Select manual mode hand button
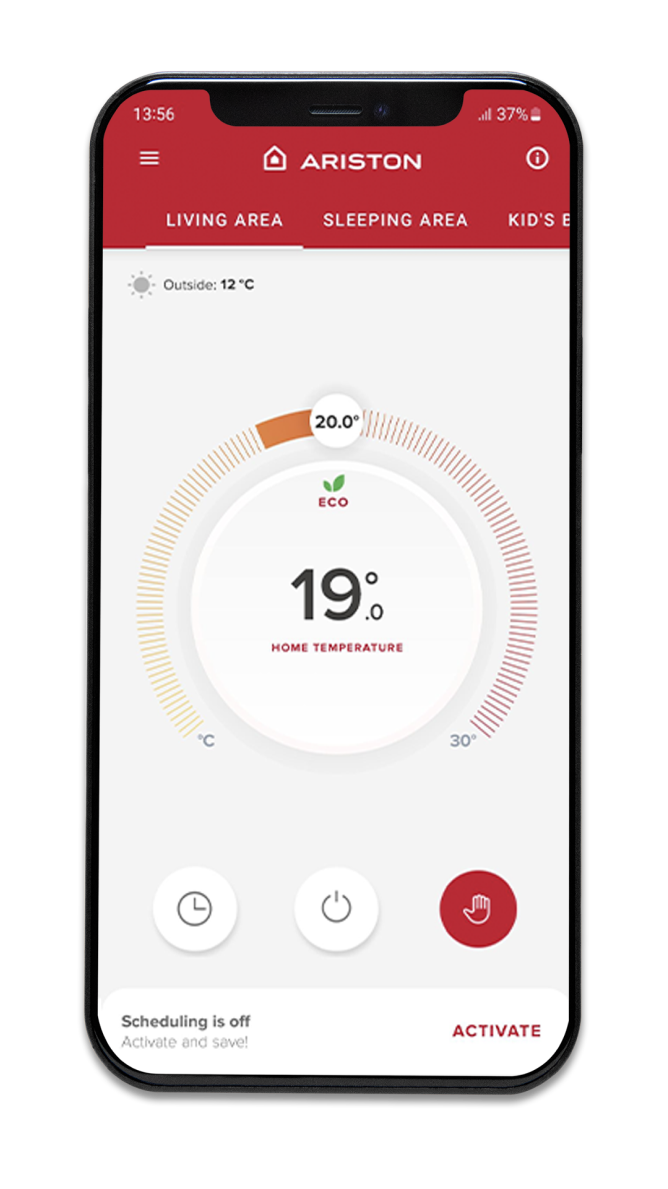668x1189 pixels. click(x=478, y=909)
